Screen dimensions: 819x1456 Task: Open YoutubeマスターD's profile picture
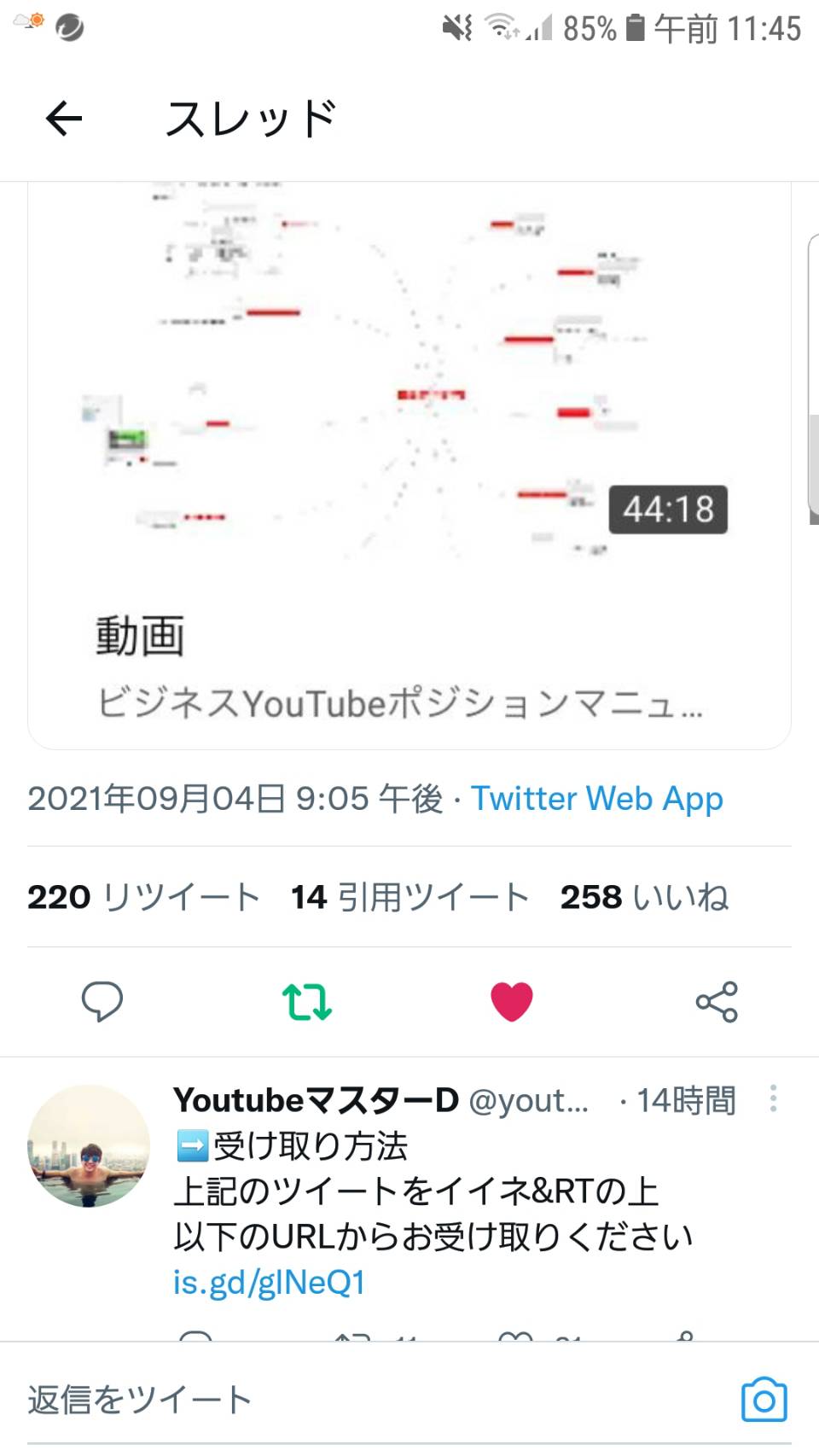tap(89, 1146)
